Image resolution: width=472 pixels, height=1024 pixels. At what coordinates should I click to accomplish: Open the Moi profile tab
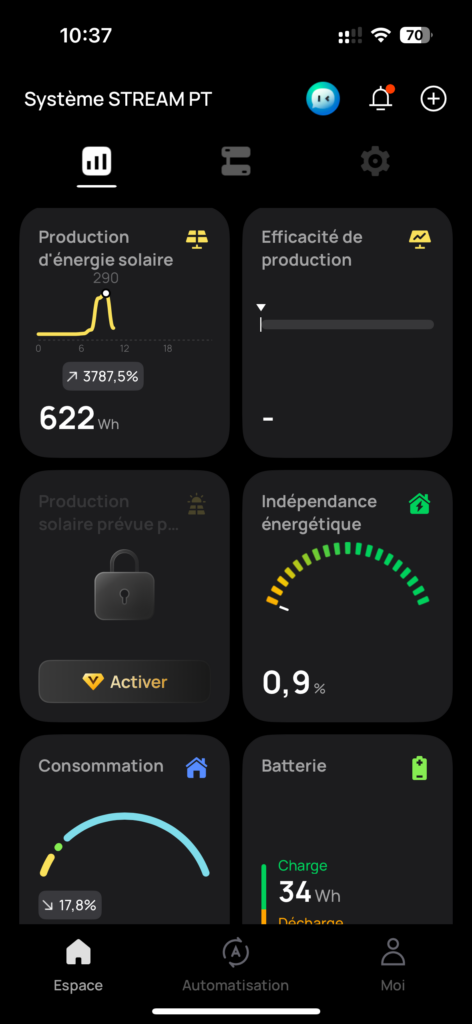click(x=392, y=965)
